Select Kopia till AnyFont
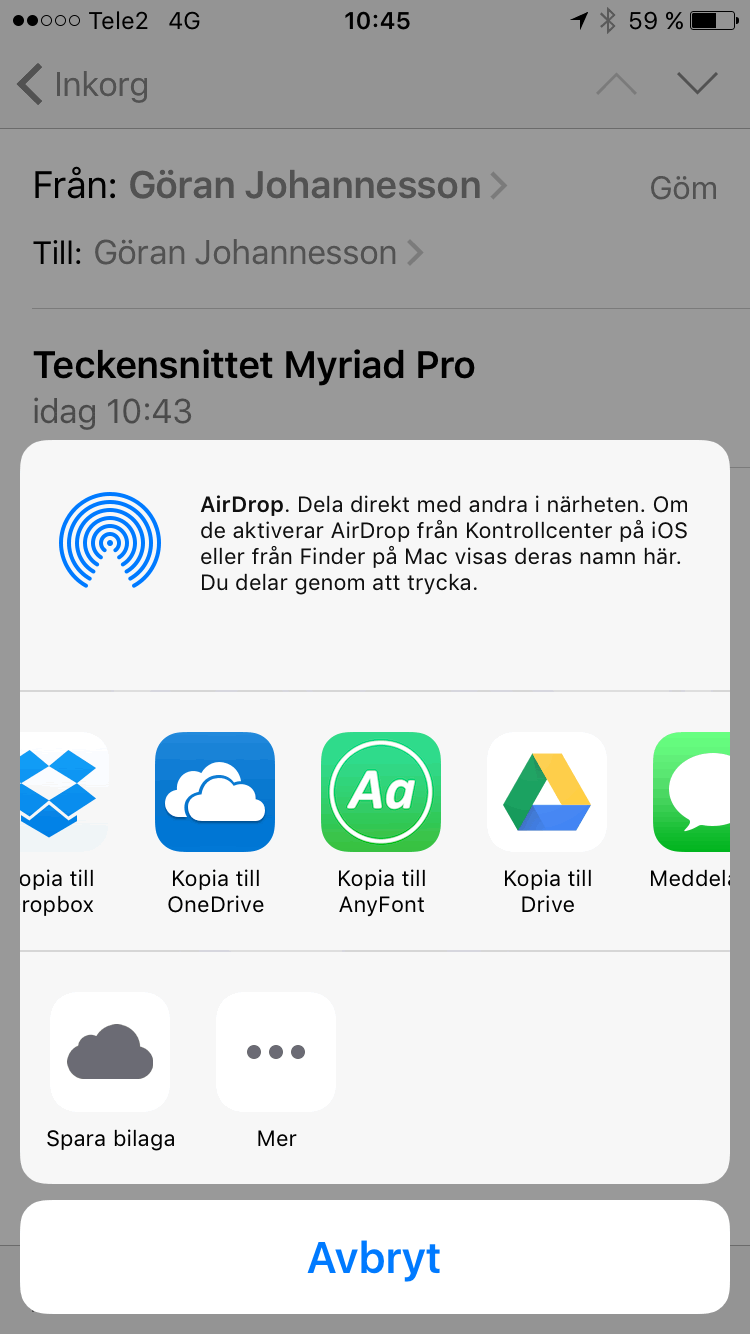 tap(381, 792)
